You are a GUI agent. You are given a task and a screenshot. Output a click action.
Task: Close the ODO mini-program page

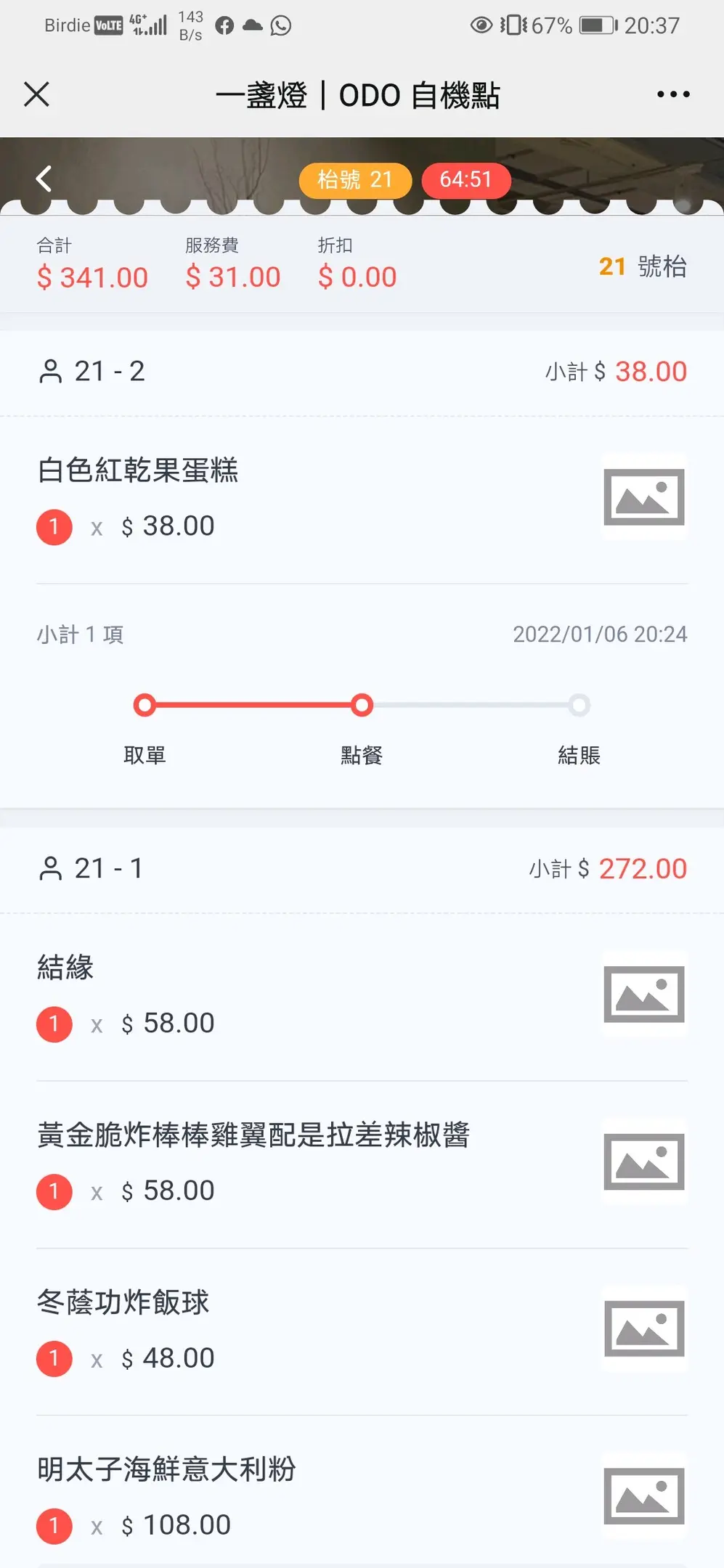36,94
